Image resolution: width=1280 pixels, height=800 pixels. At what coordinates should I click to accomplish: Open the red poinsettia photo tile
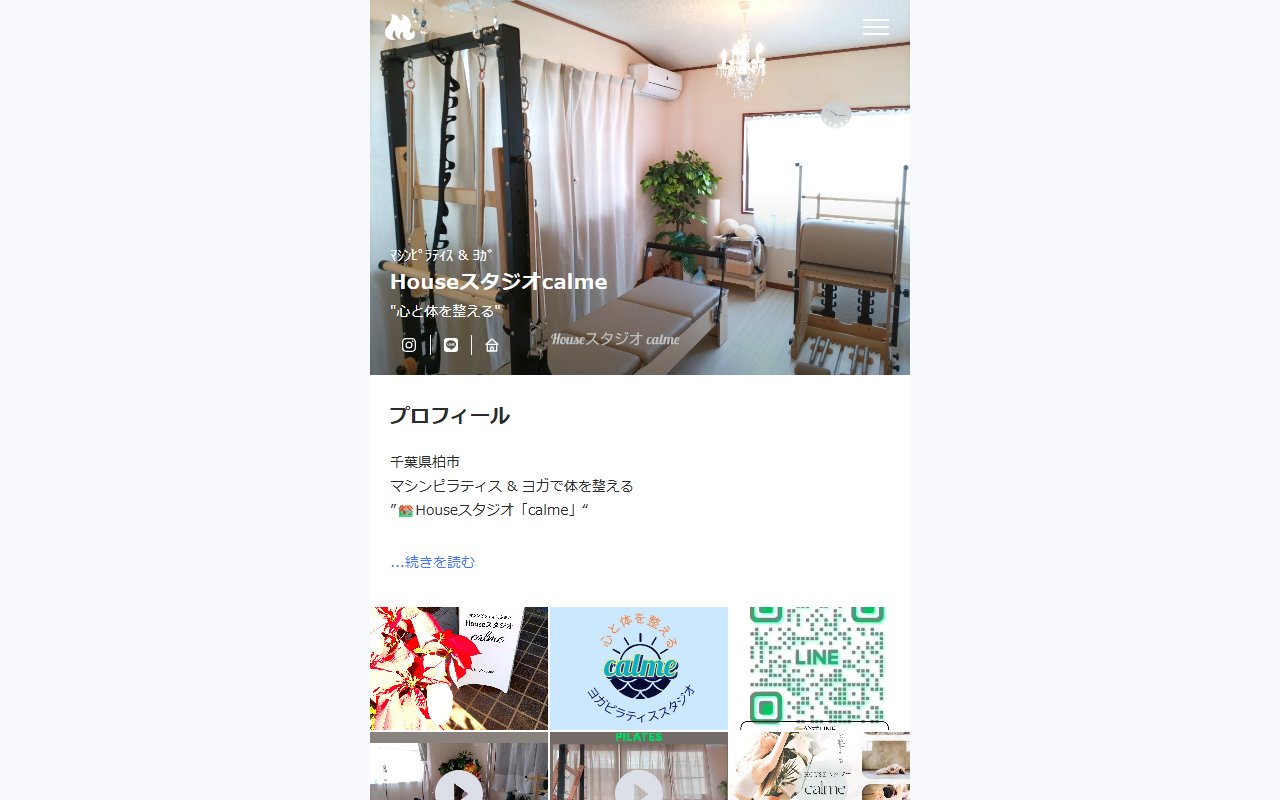point(459,668)
